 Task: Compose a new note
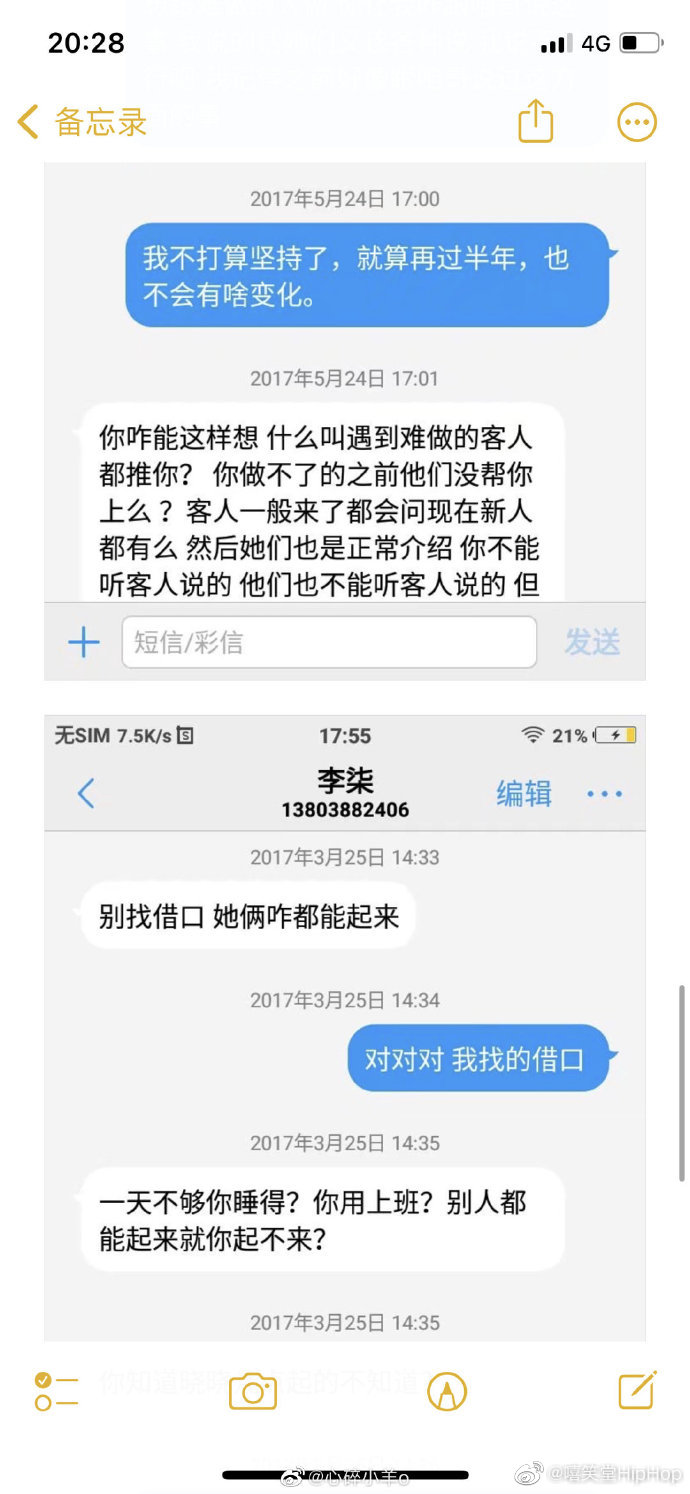[637, 1390]
